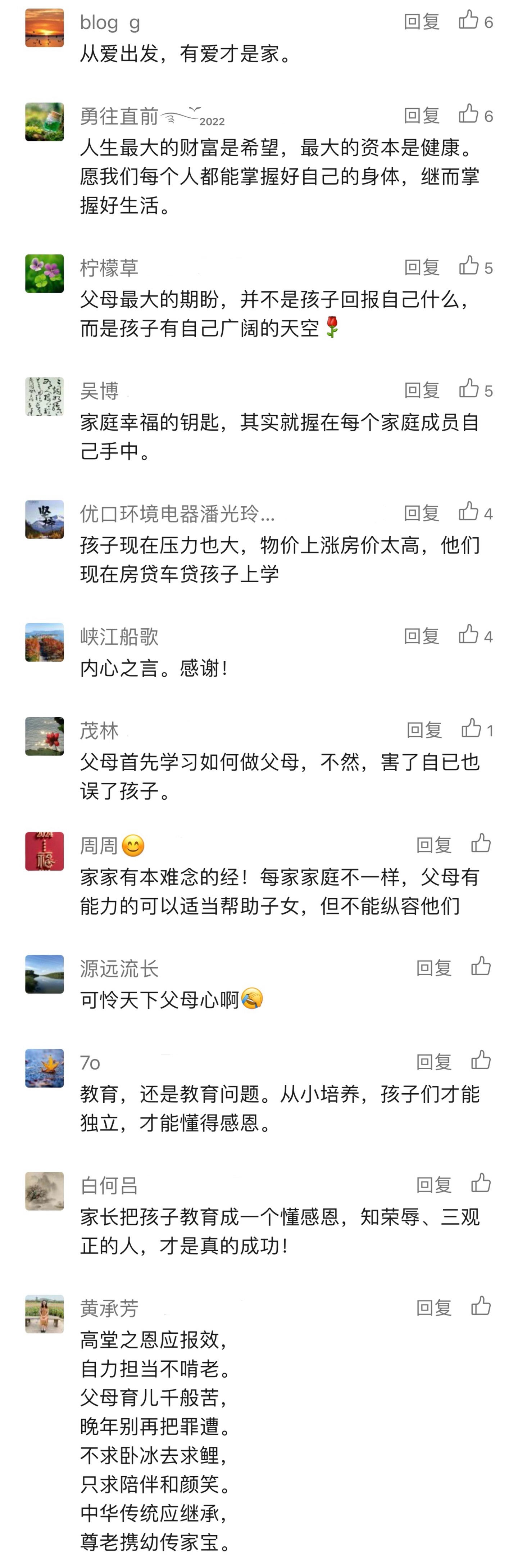This screenshot has height=1568, width=518.
Task: Reply to 黄承芳's poem comment
Action: coord(434,1307)
